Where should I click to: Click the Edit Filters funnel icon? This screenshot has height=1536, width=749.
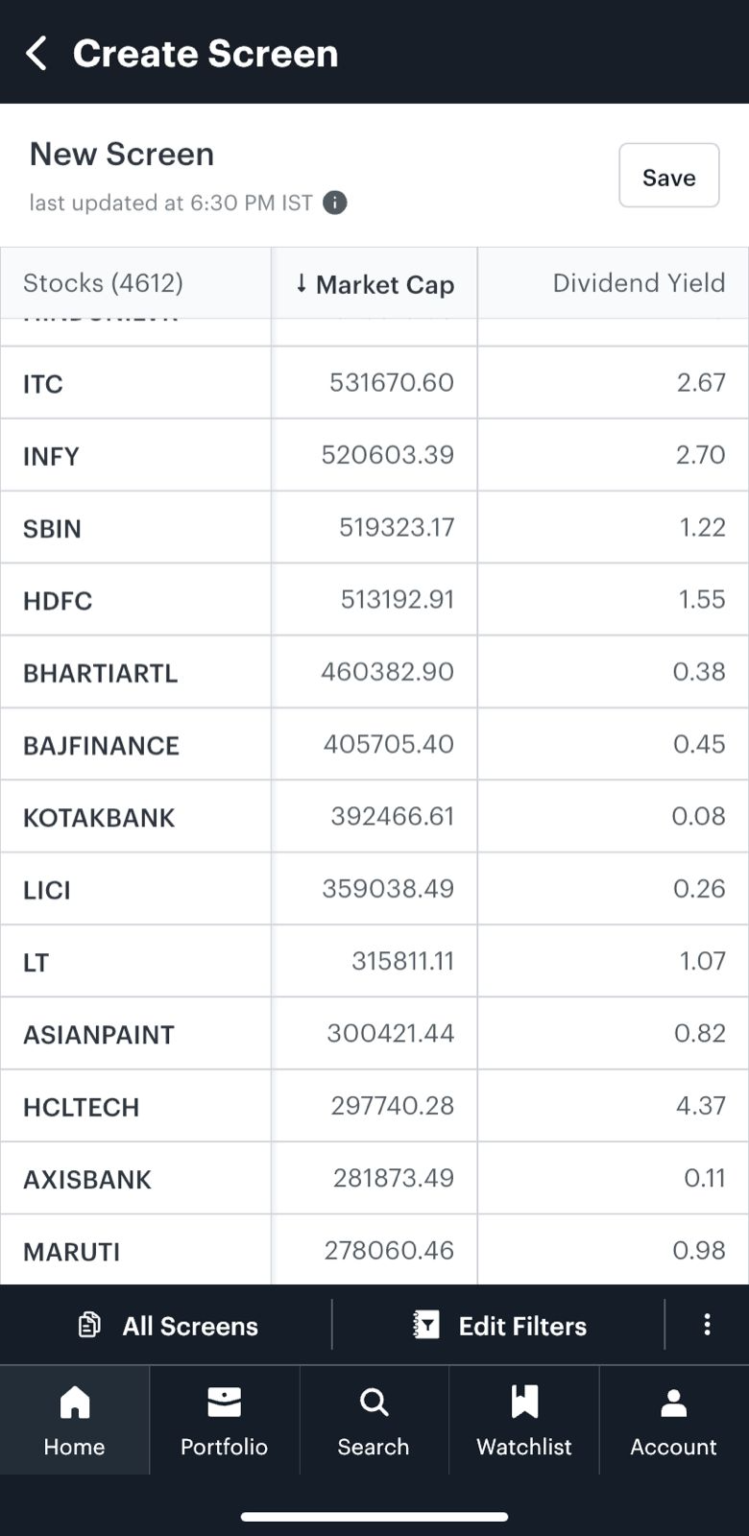coord(426,1324)
